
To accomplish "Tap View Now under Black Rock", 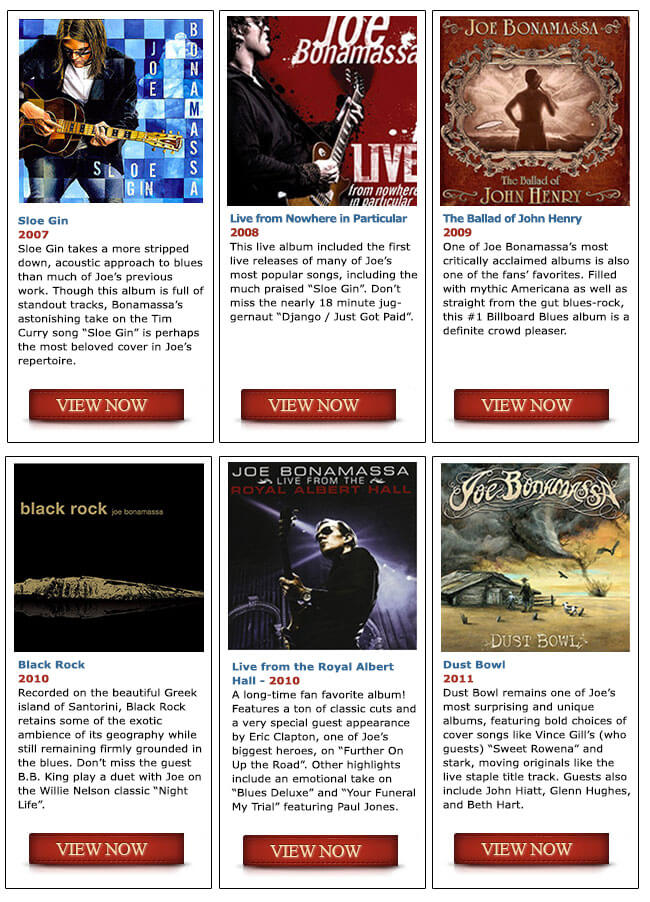I will point(106,849).
